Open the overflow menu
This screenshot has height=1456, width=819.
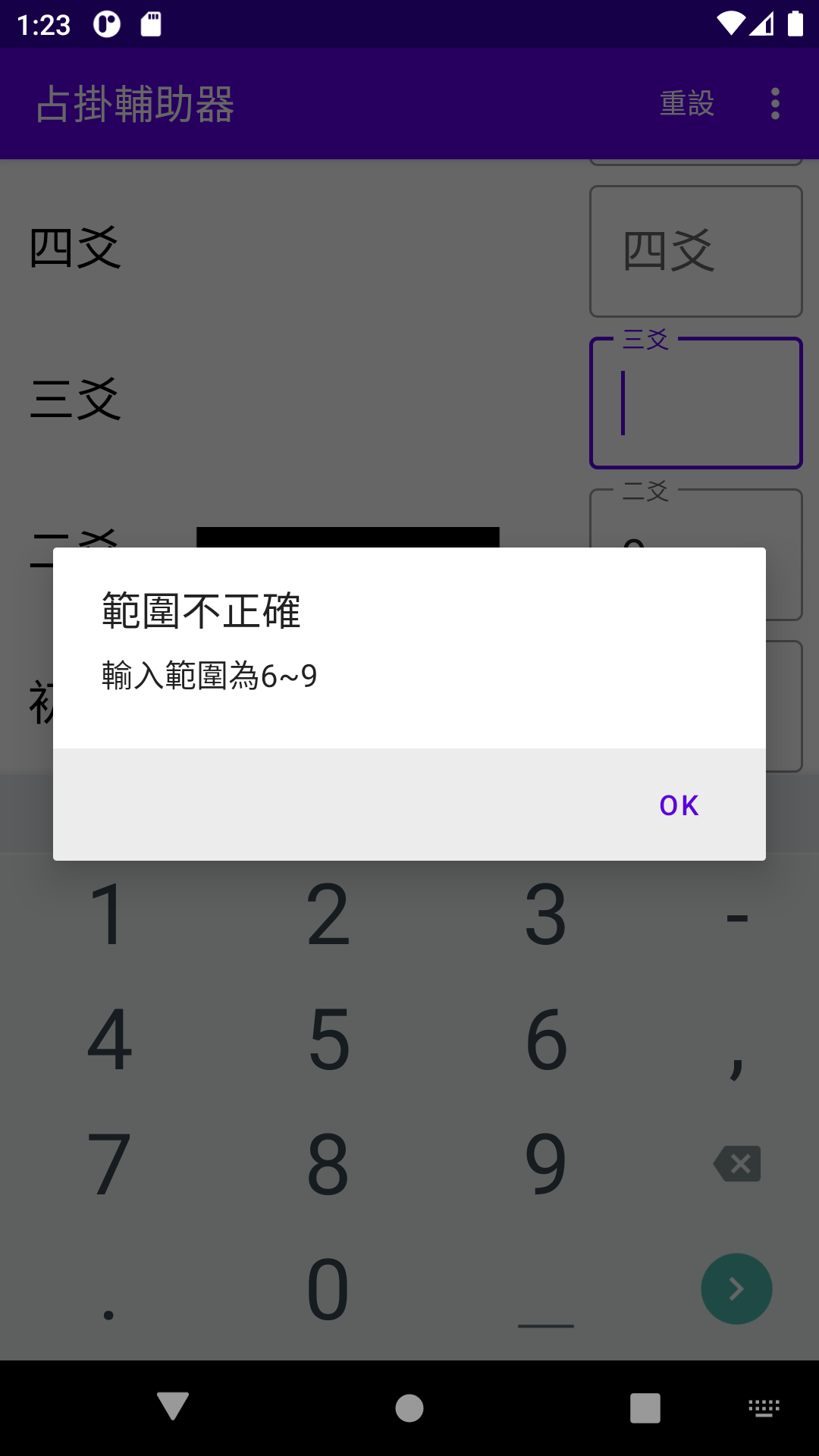click(775, 104)
